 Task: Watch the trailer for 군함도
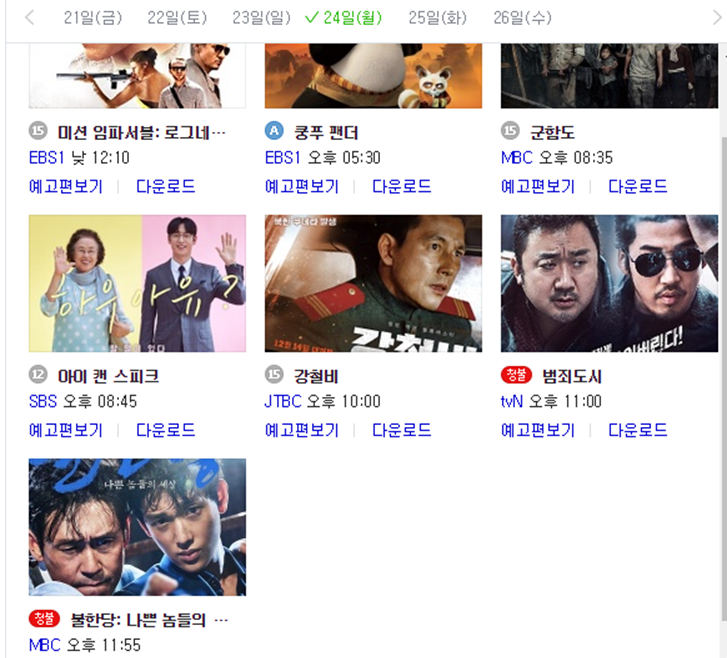point(538,186)
